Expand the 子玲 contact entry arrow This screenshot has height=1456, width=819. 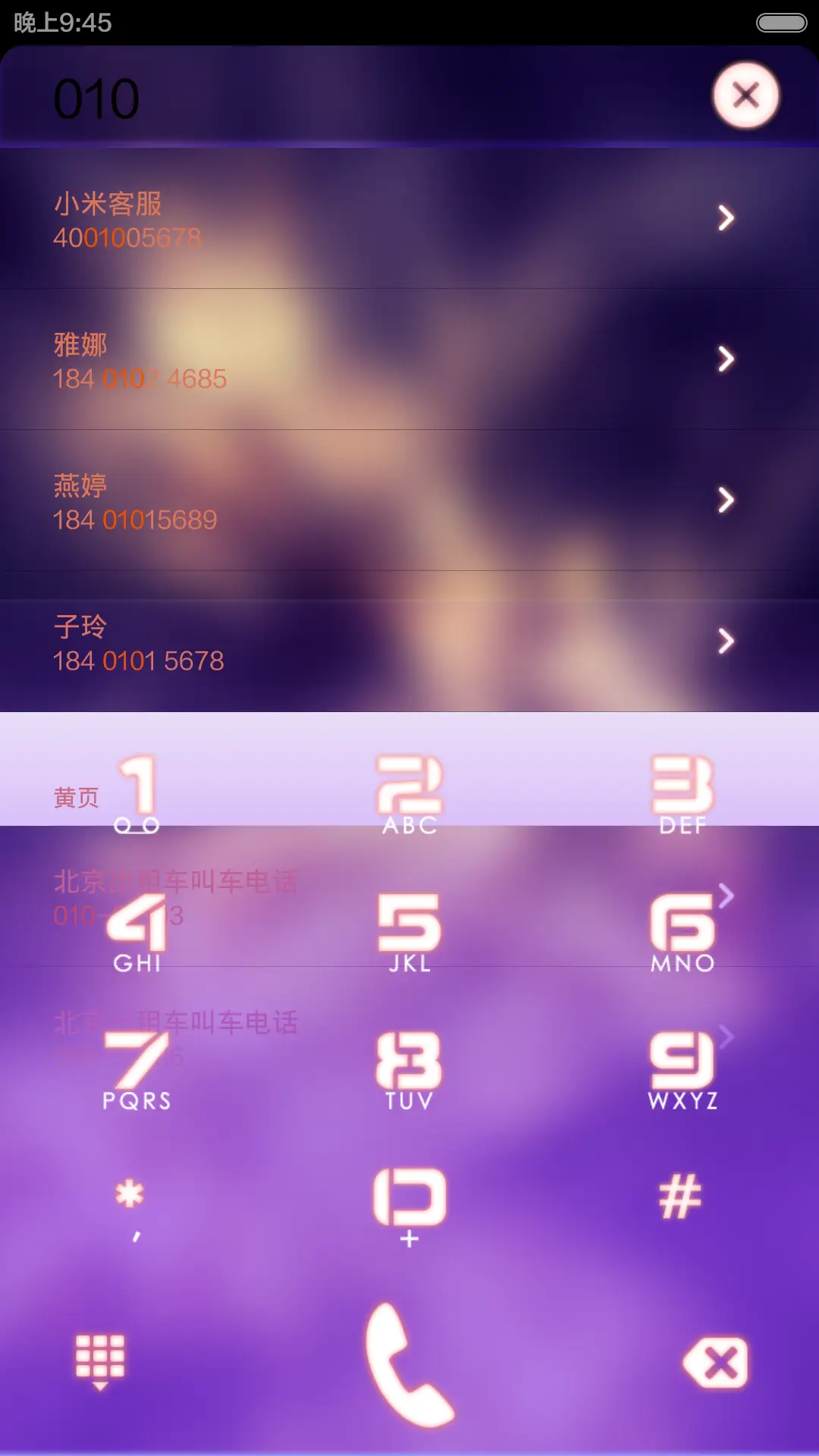[724, 642]
